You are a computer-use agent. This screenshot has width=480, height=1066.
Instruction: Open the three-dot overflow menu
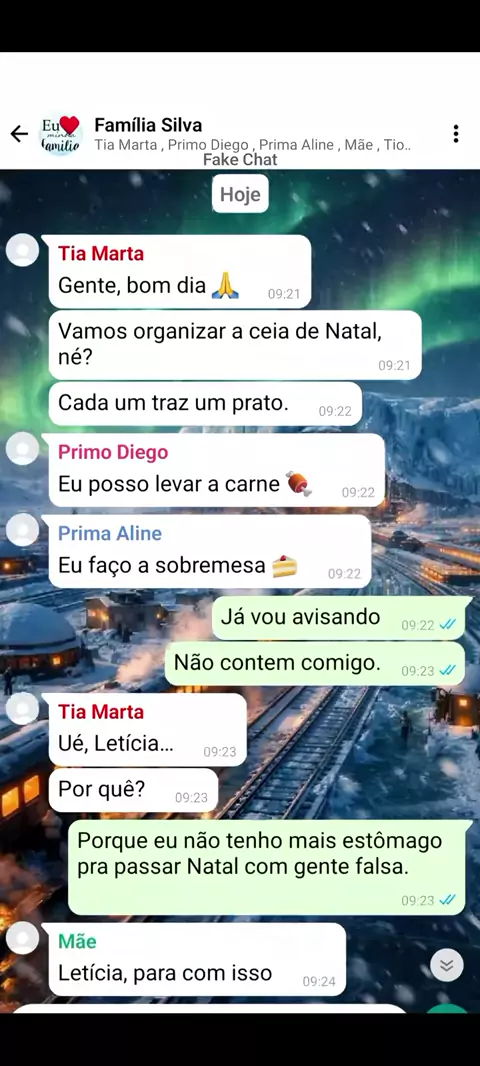(456, 134)
